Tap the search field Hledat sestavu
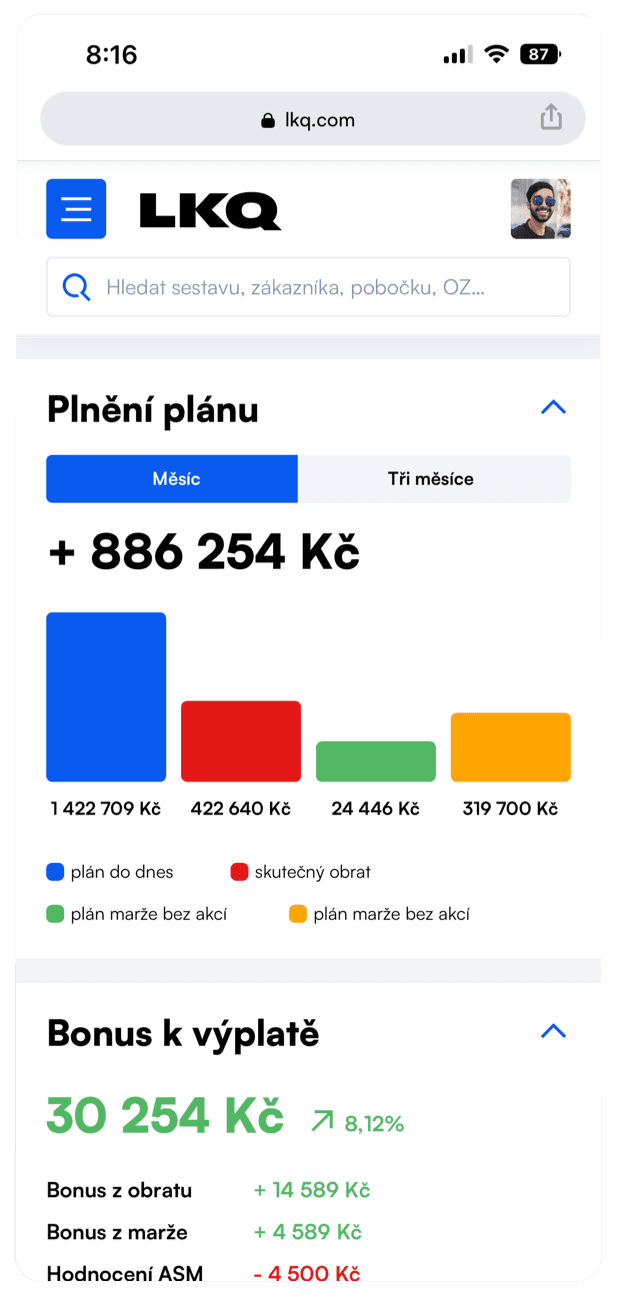This screenshot has width=619, height=1297. click(x=308, y=288)
